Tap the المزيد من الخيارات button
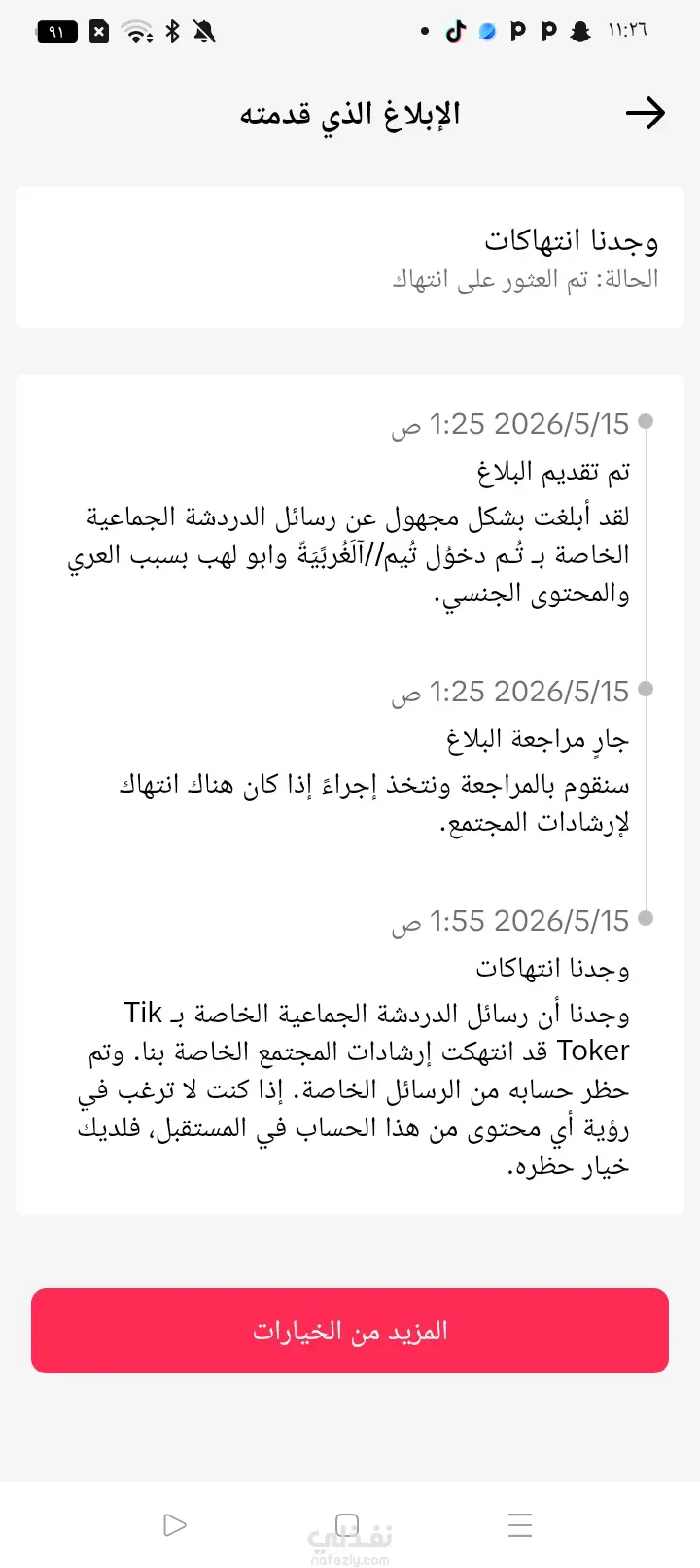Viewport: 700px width, 1568px height. pyautogui.click(x=350, y=1331)
